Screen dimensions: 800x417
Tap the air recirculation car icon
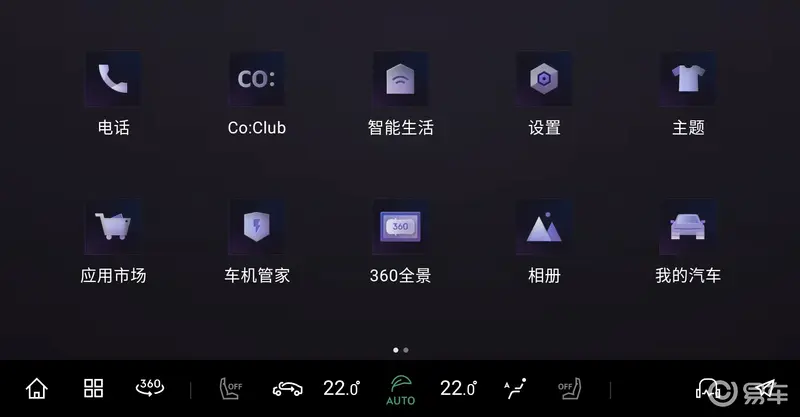tap(288, 388)
